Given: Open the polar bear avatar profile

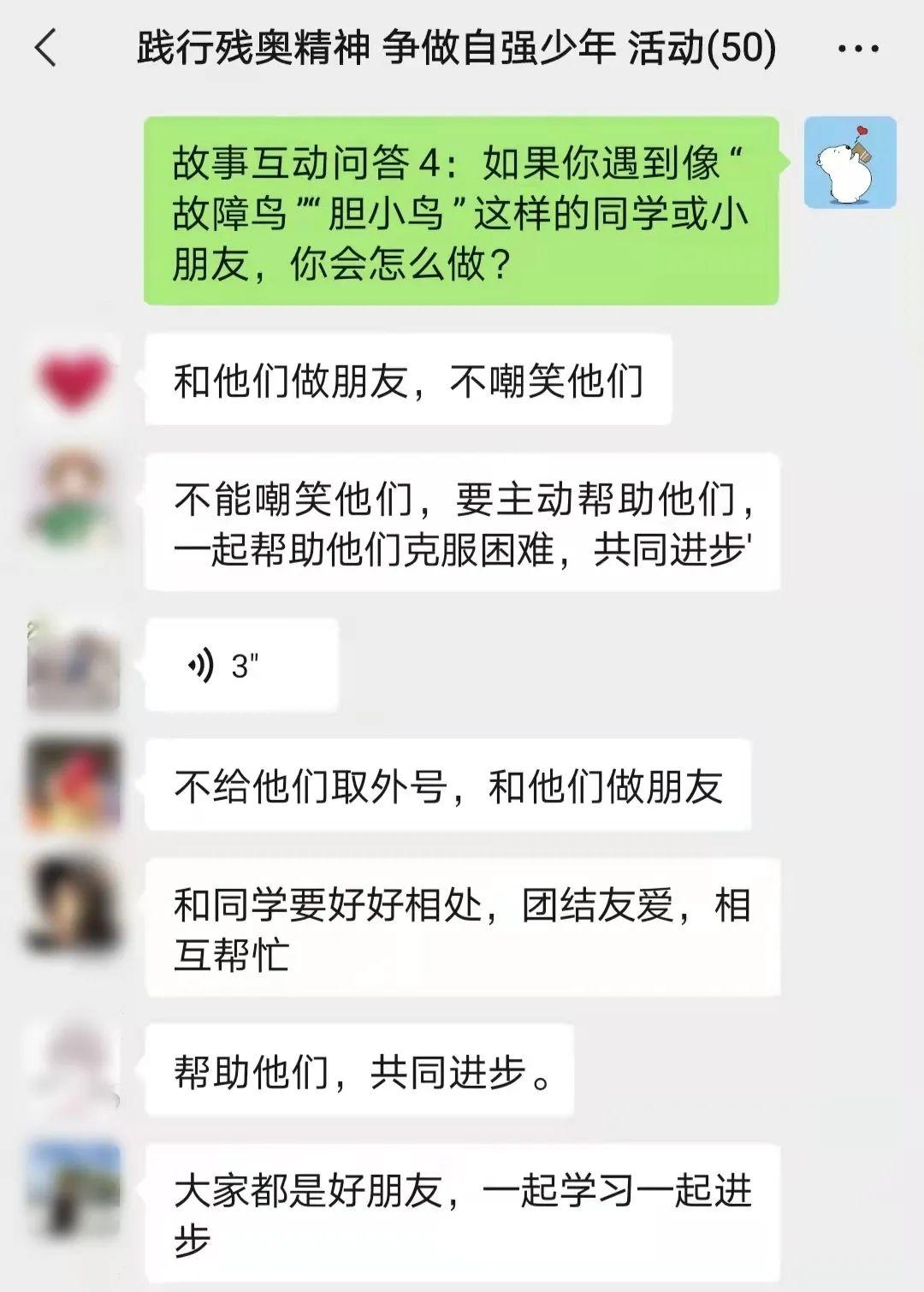Looking at the screenshot, I should click(x=850, y=163).
